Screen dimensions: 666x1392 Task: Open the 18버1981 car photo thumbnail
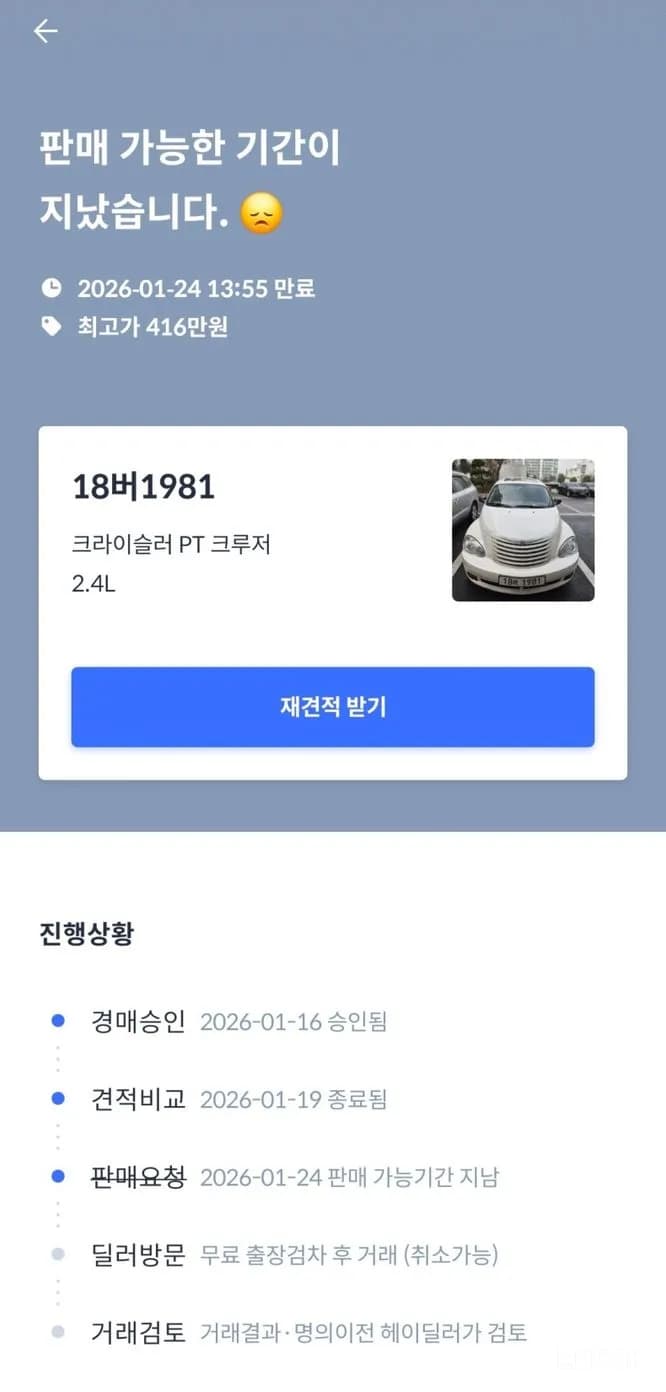(x=523, y=530)
